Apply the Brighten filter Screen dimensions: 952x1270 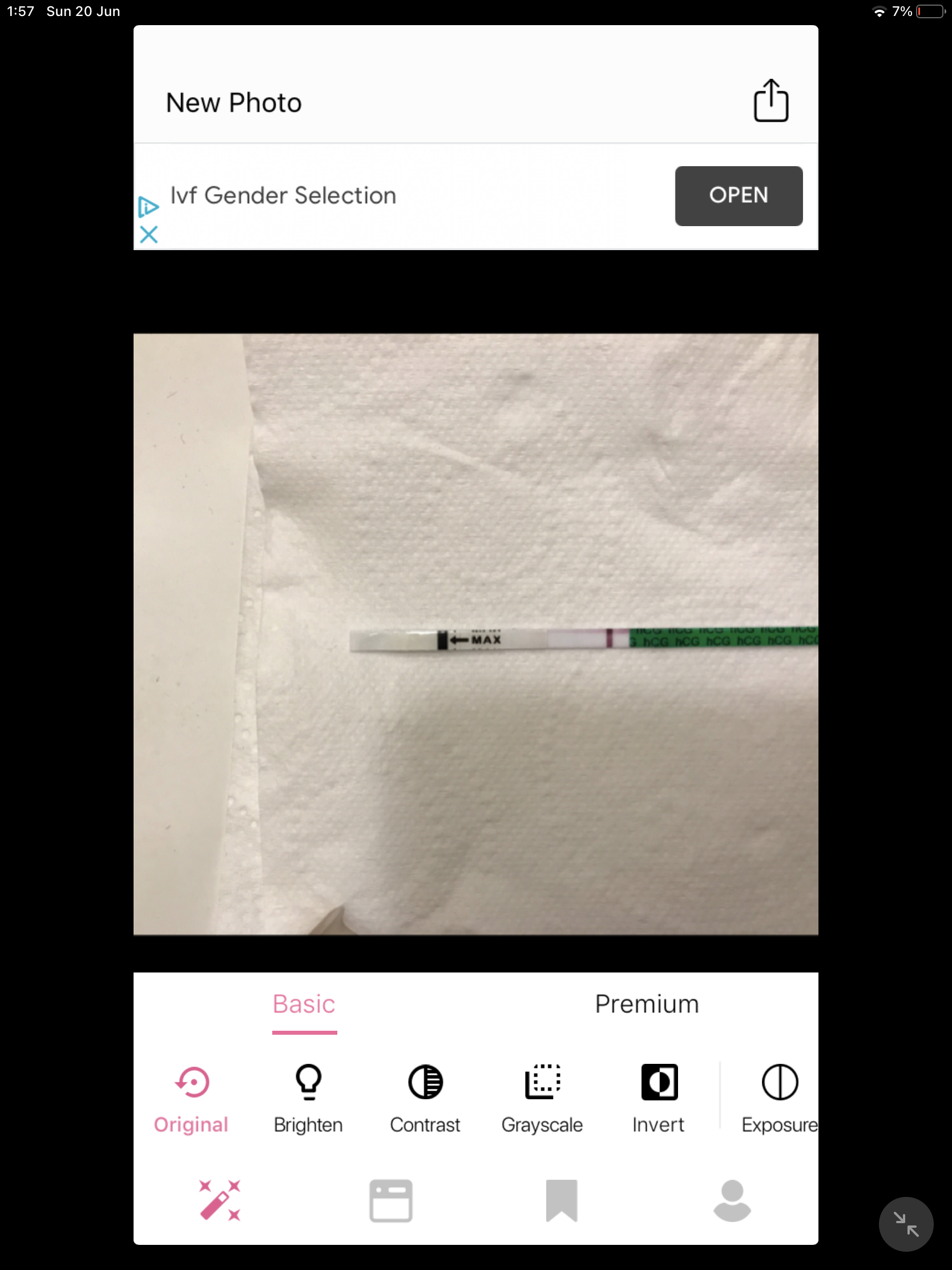(x=308, y=1098)
